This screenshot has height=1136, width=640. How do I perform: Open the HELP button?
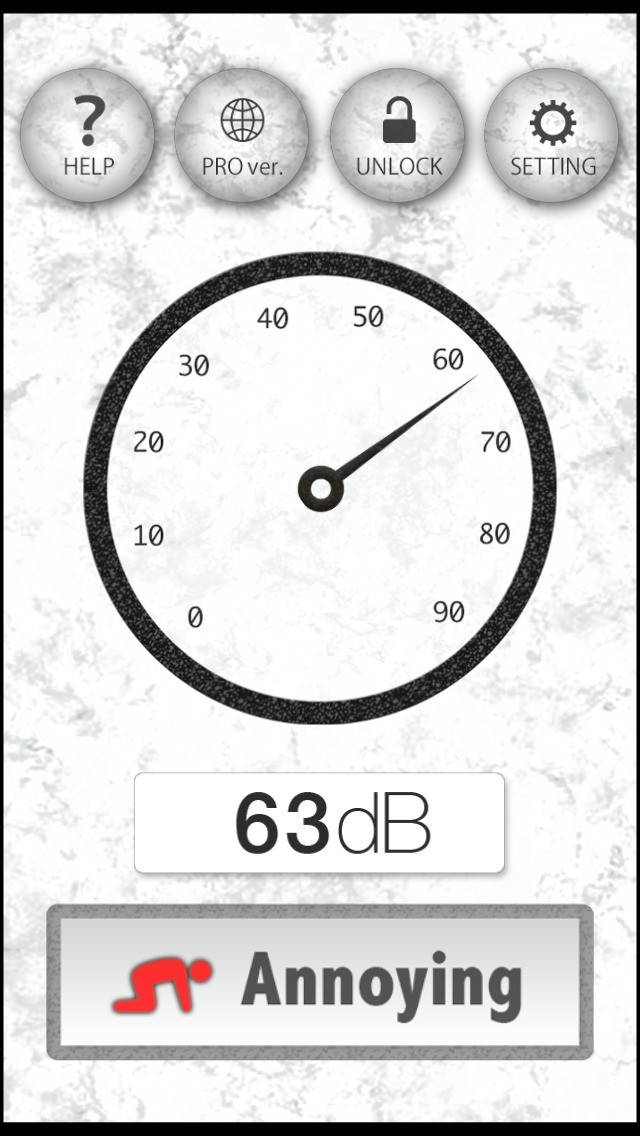point(88,135)
